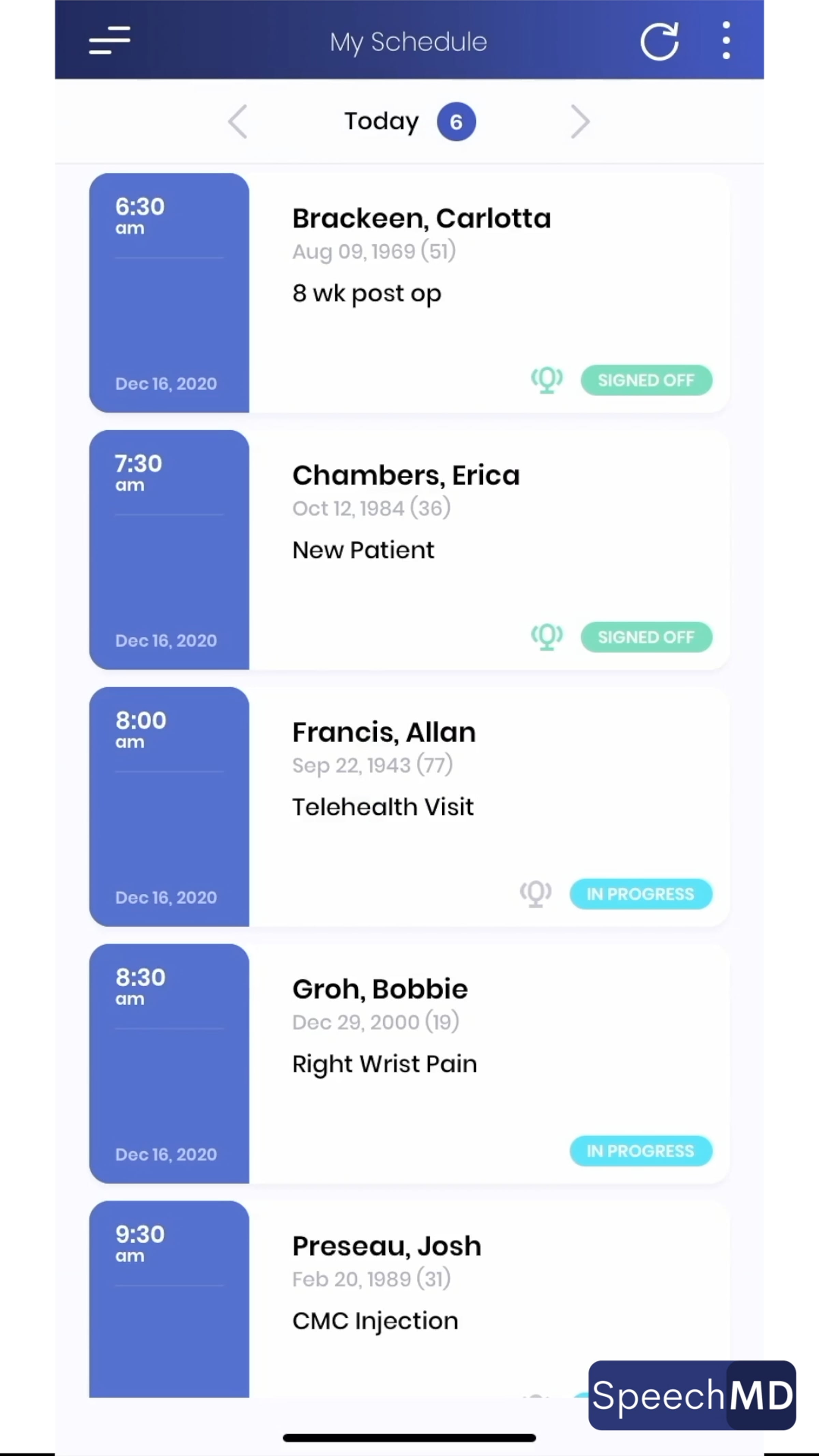Open Chambers, Erica's New Patient visit
This screenshot has width=819, height=1456.
(406, 475)
